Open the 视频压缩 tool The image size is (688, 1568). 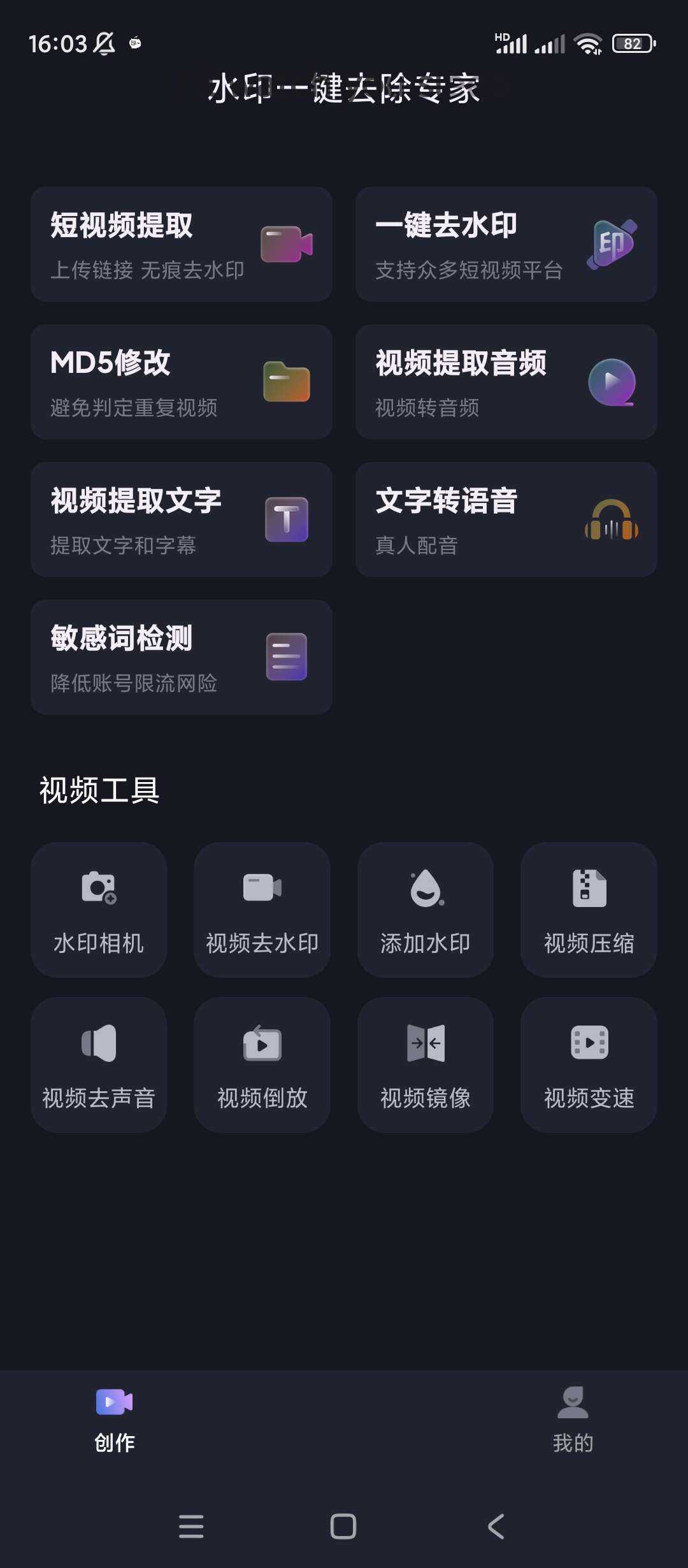(x=589, y=910)
